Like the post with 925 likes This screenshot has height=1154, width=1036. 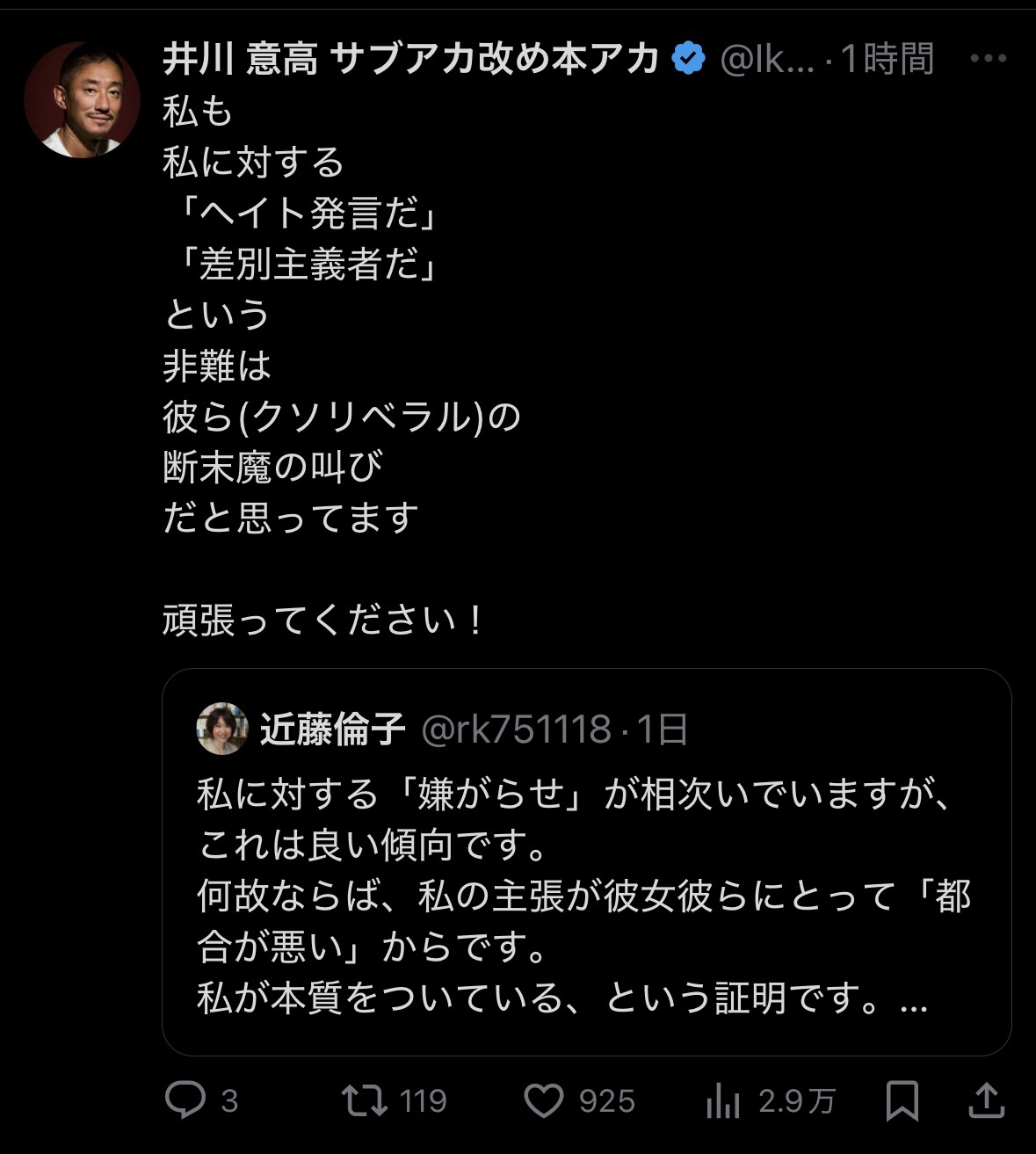544,1100
